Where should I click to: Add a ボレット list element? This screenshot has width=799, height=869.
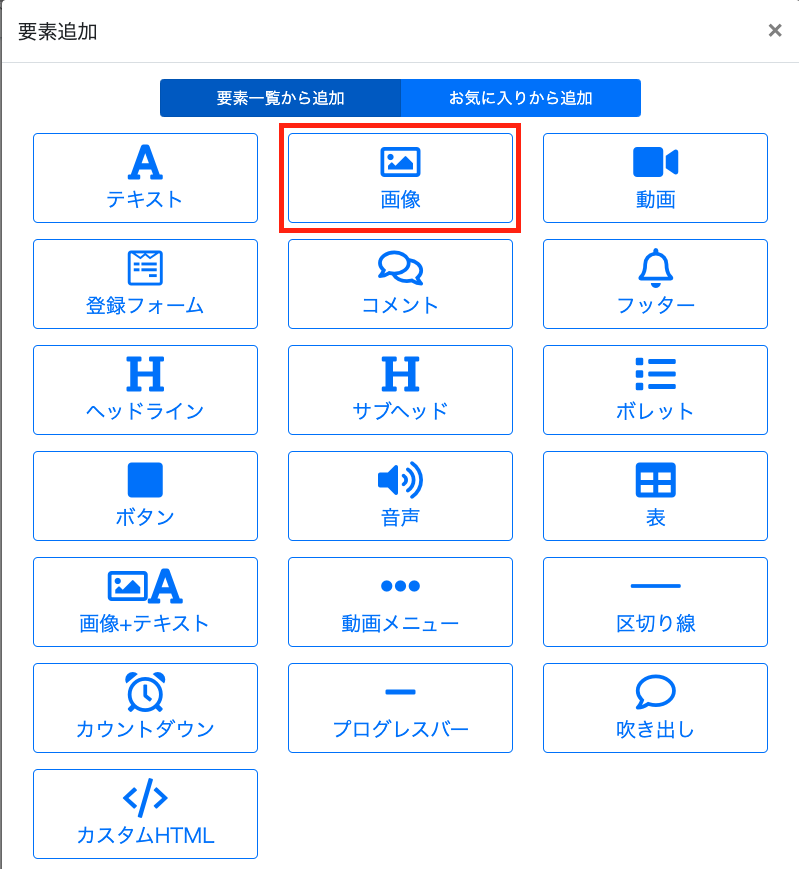(655, 390)
